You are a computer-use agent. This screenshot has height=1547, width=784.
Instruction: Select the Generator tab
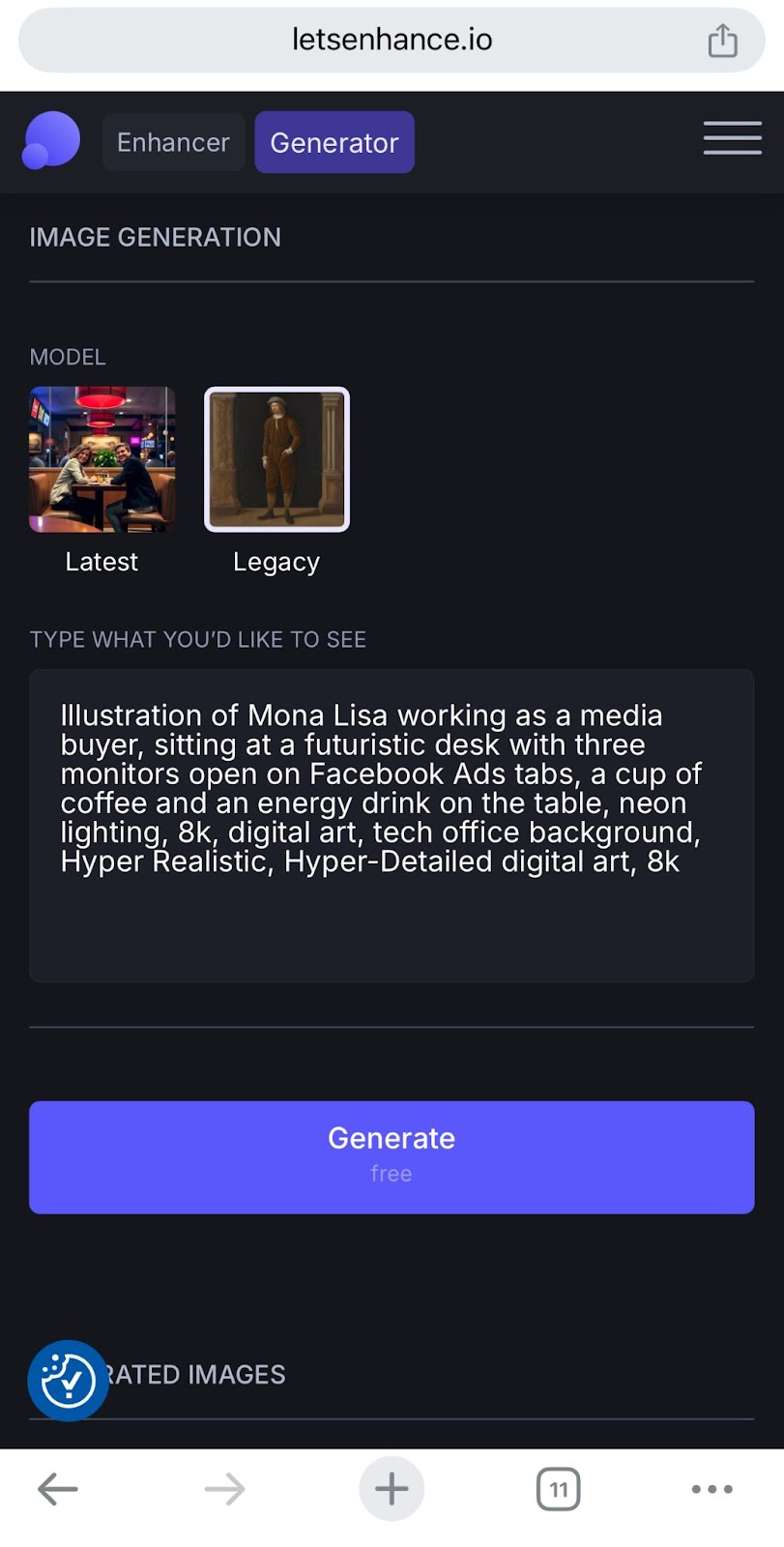[x=334, y=142]
